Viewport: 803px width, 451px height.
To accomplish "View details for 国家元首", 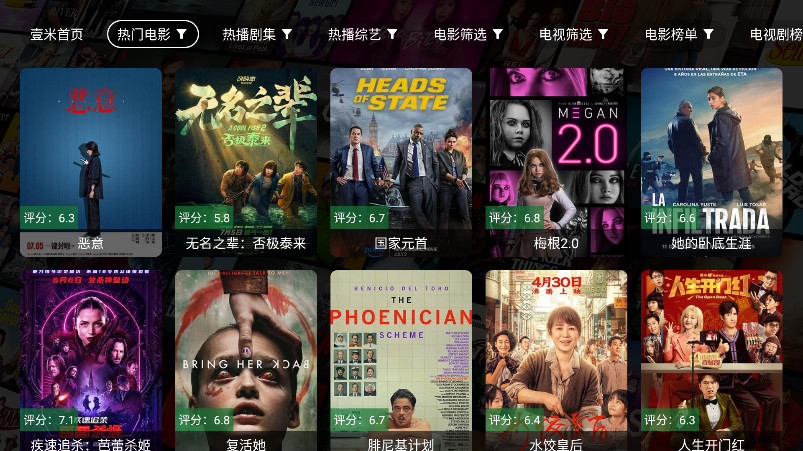I will point(401,160).
